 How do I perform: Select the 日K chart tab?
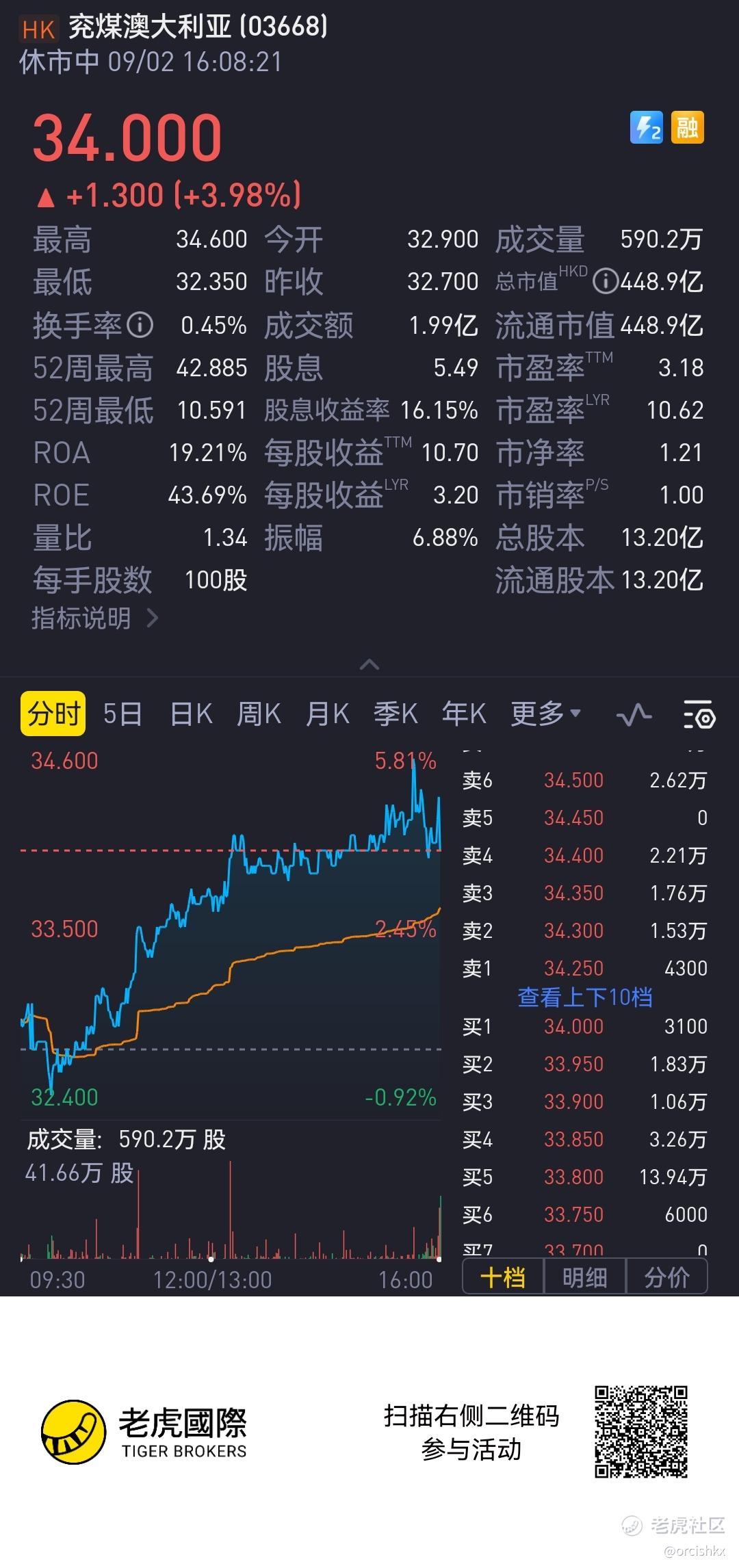coord(191,714)
